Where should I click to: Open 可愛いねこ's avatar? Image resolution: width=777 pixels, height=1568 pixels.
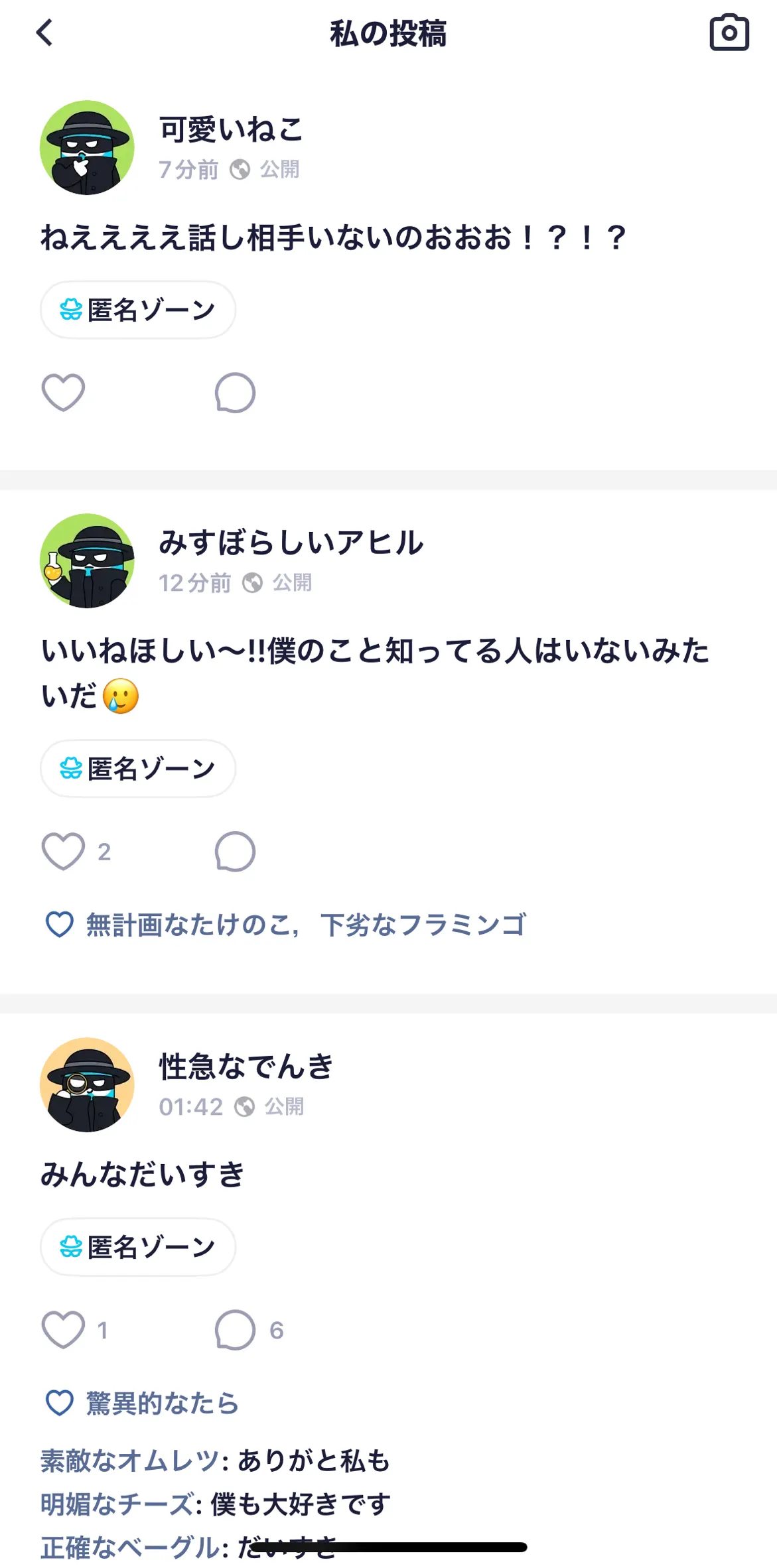[87, 147]
